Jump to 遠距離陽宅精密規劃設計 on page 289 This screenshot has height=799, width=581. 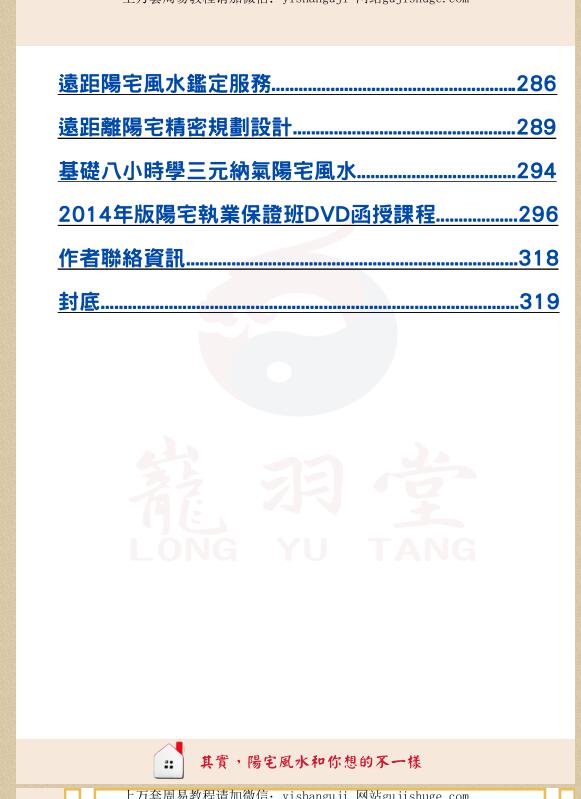point(307,127)
